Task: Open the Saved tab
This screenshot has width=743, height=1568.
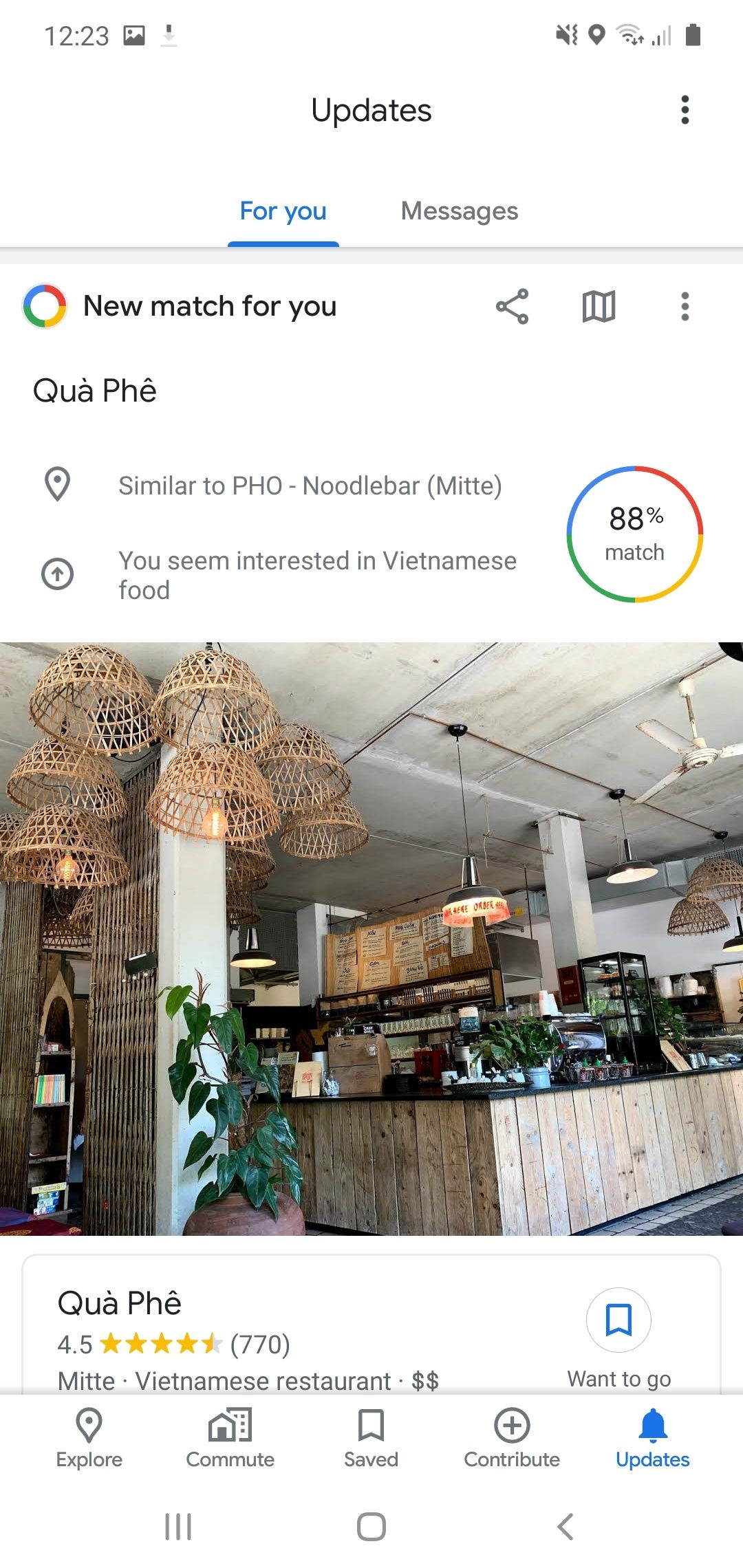Action: coord(371,1439)
